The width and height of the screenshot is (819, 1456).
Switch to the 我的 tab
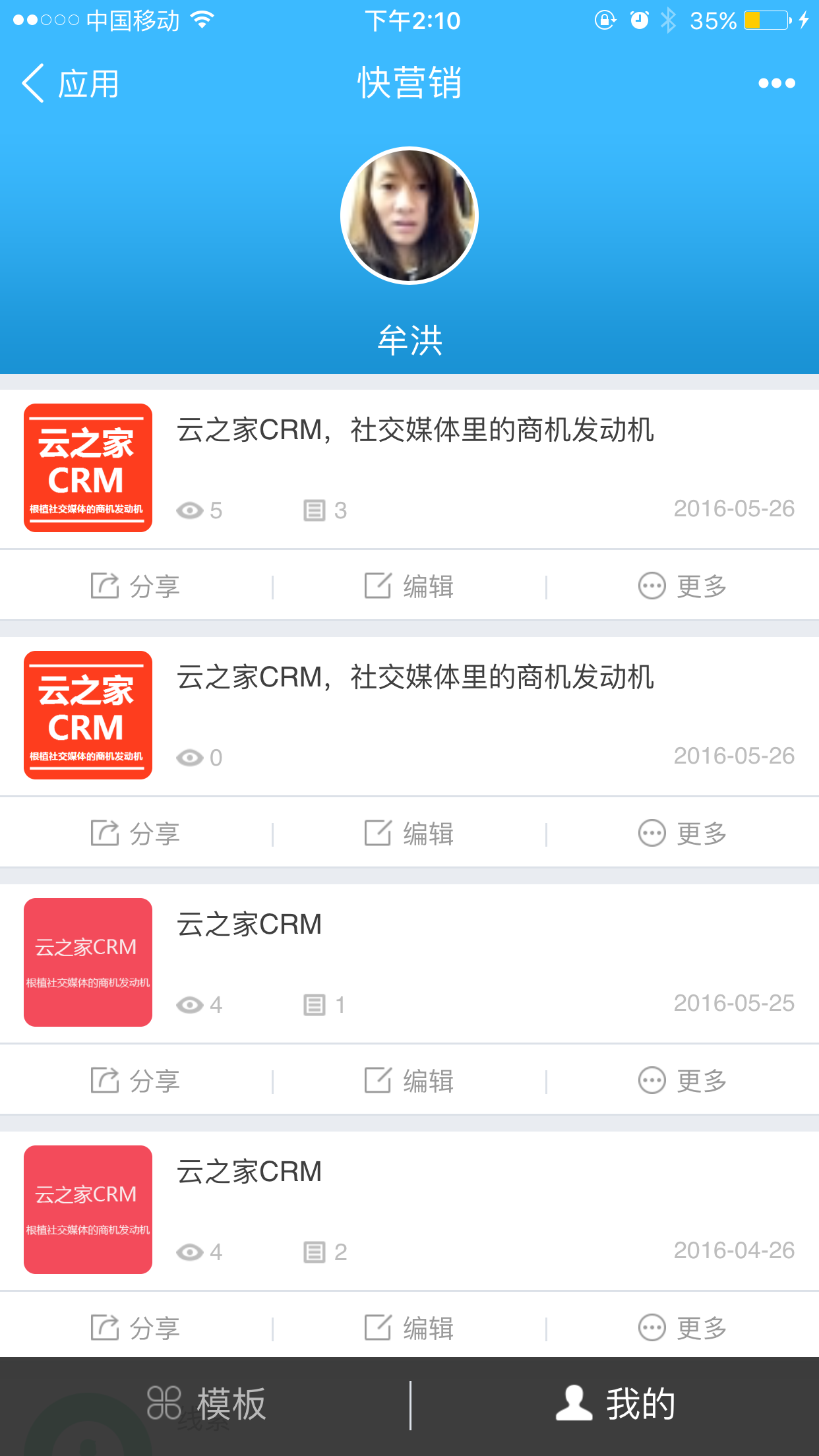pos(615,1405)
